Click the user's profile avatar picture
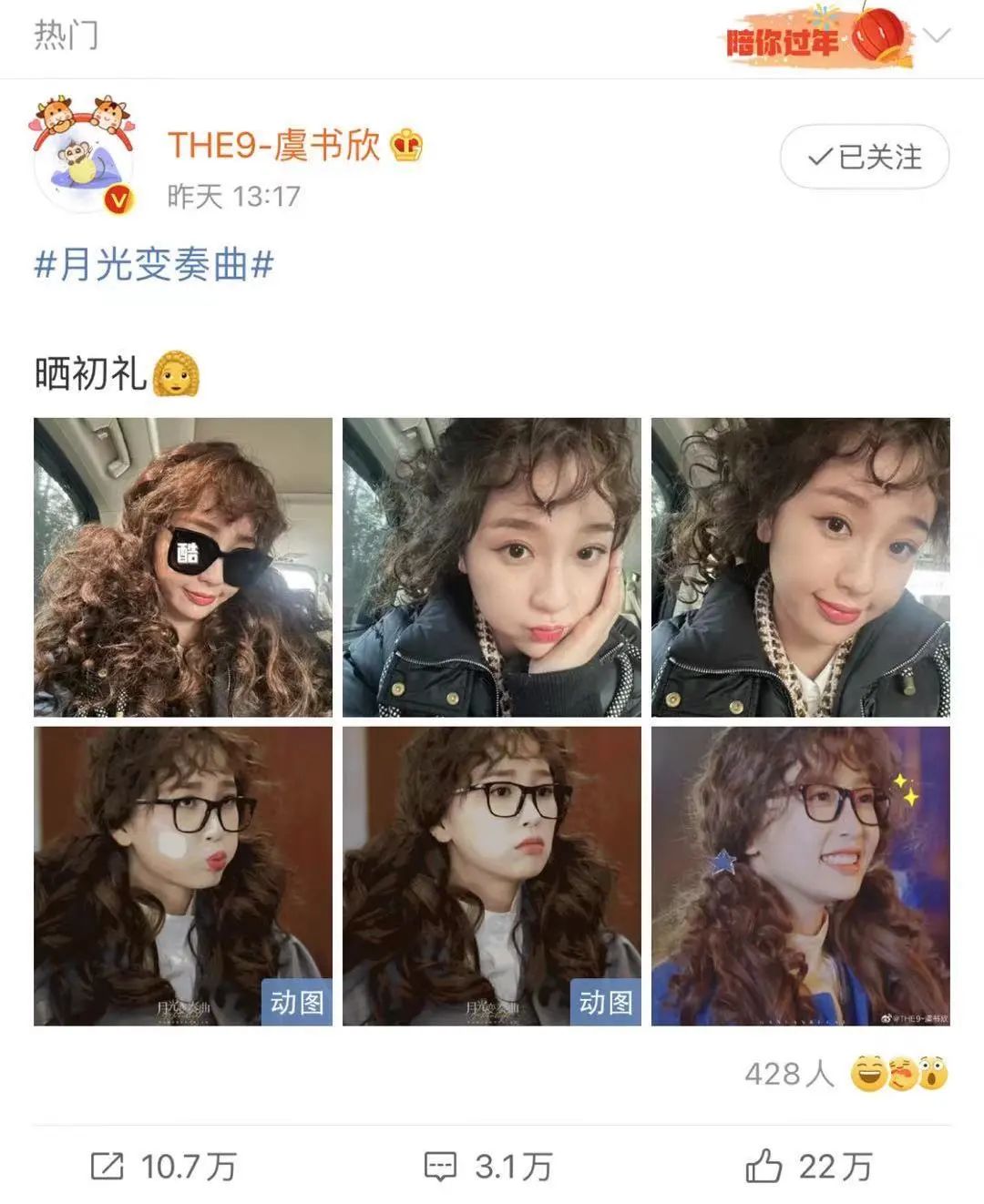984x1204 pixels. (x=82, y=150)
